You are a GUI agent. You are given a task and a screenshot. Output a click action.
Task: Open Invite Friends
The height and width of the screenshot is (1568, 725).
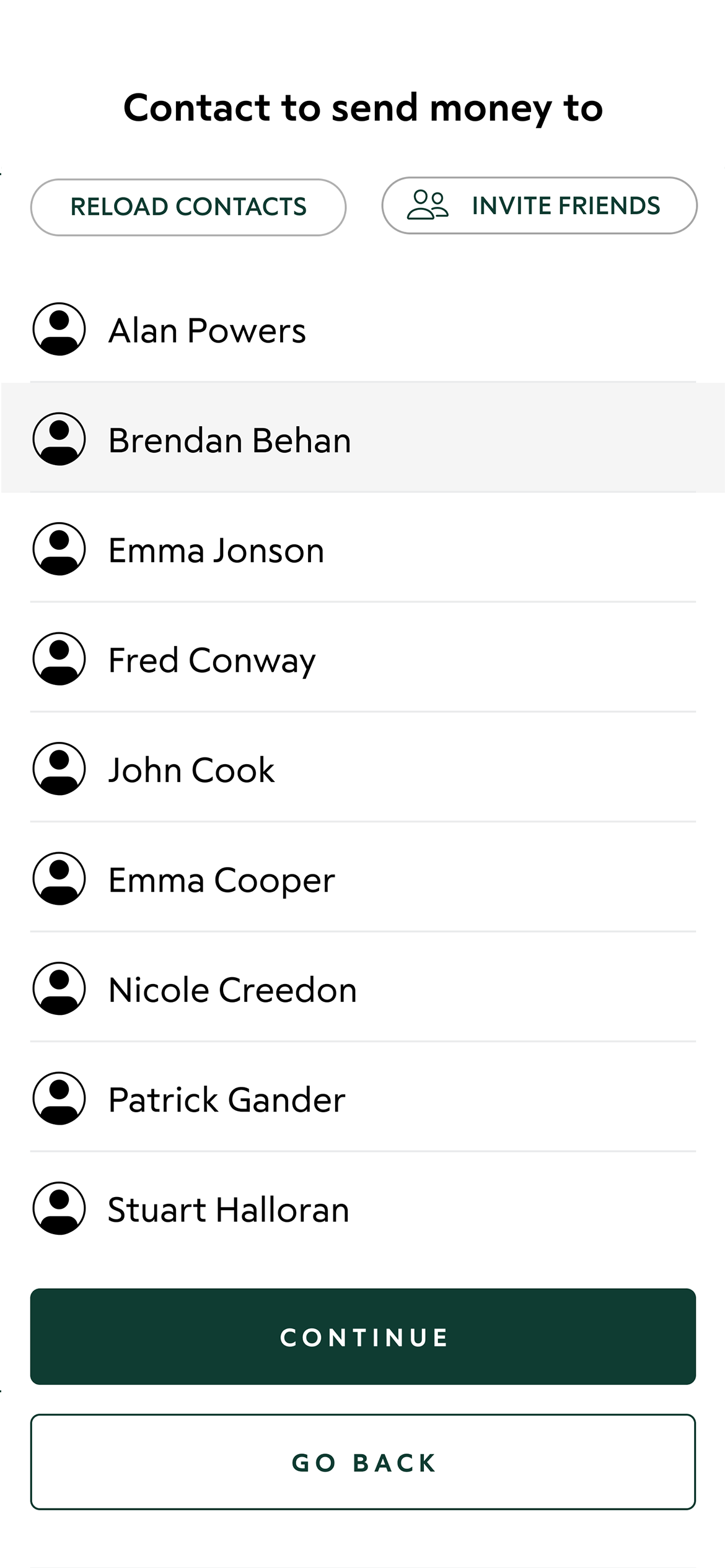[x=539, y=206]
